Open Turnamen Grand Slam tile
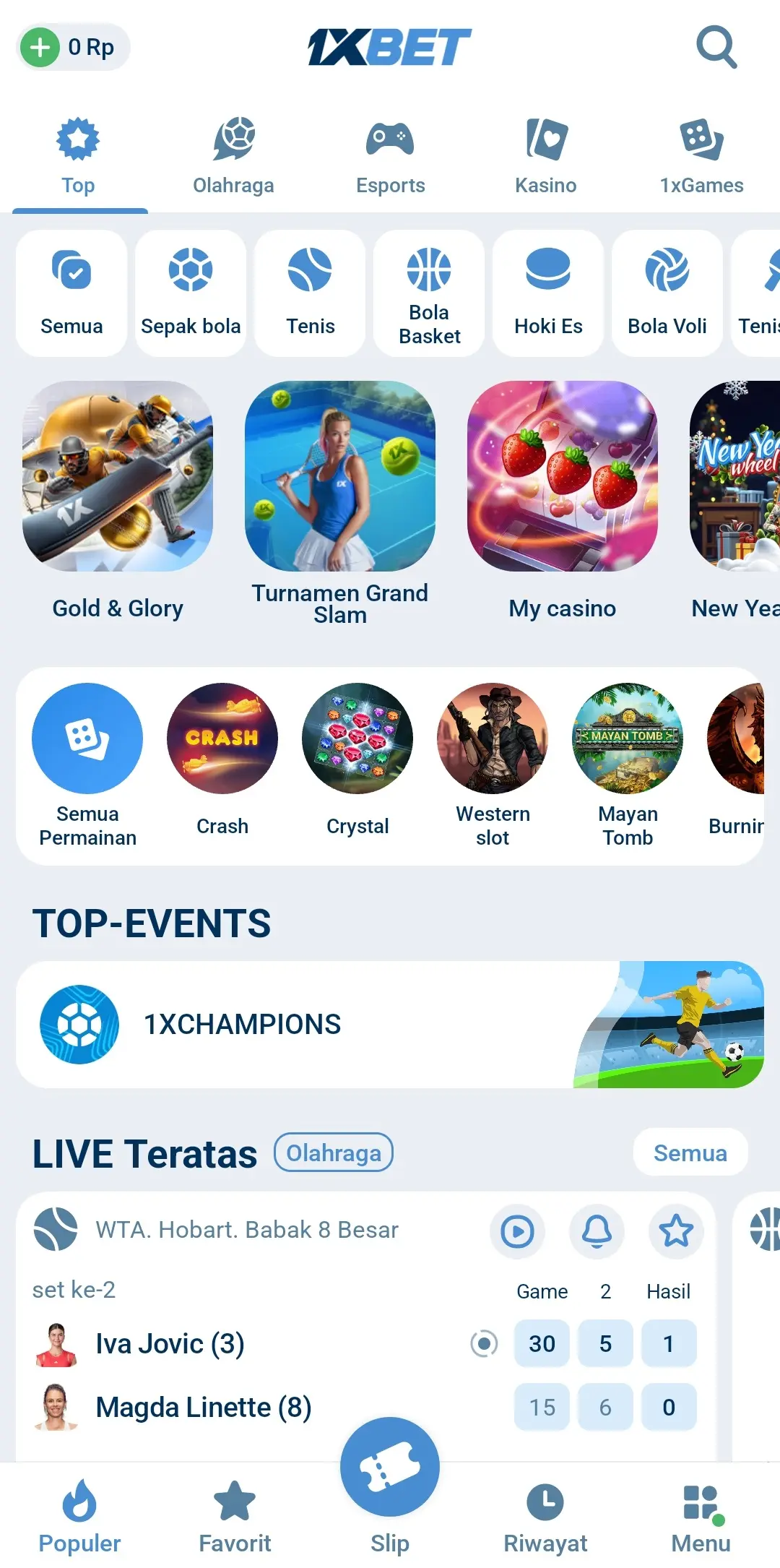 pyautogui.click(x=340, y=499)
